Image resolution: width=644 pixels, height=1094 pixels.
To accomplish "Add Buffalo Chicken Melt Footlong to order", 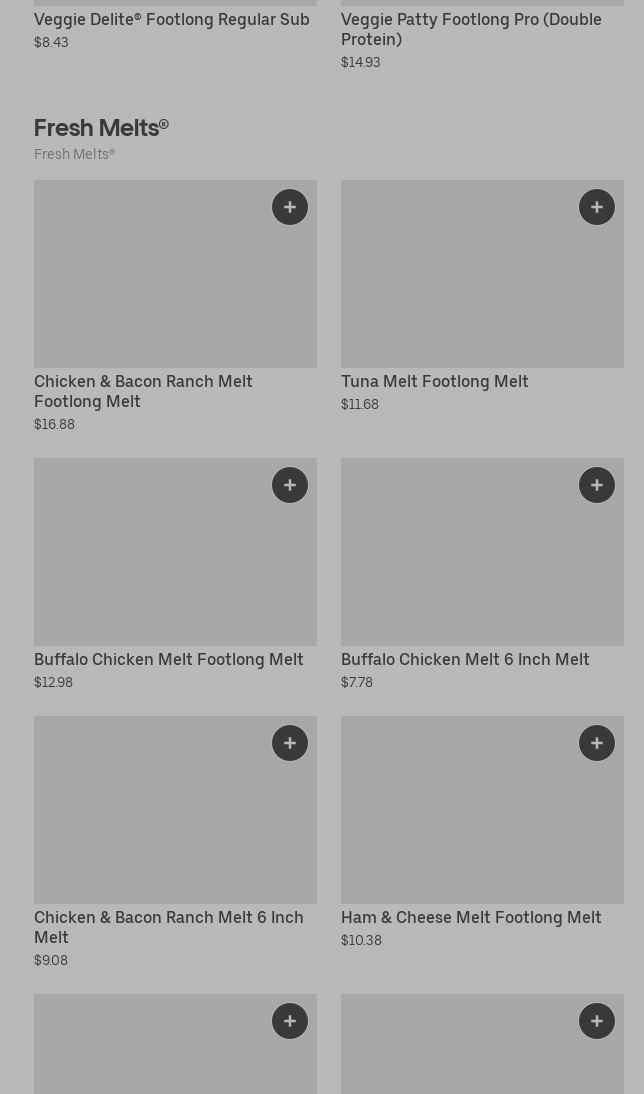I will (290, 485).
